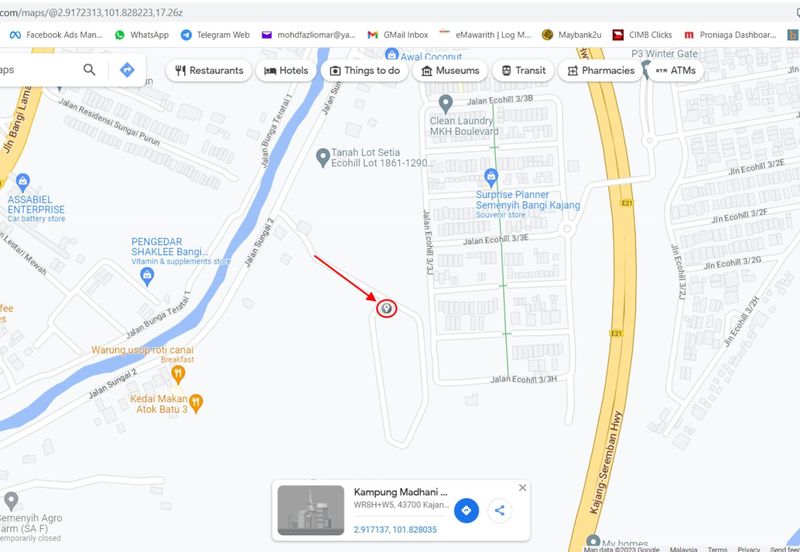
Task: Open the Terms link in map footer
Action: [x=717, y=548]
